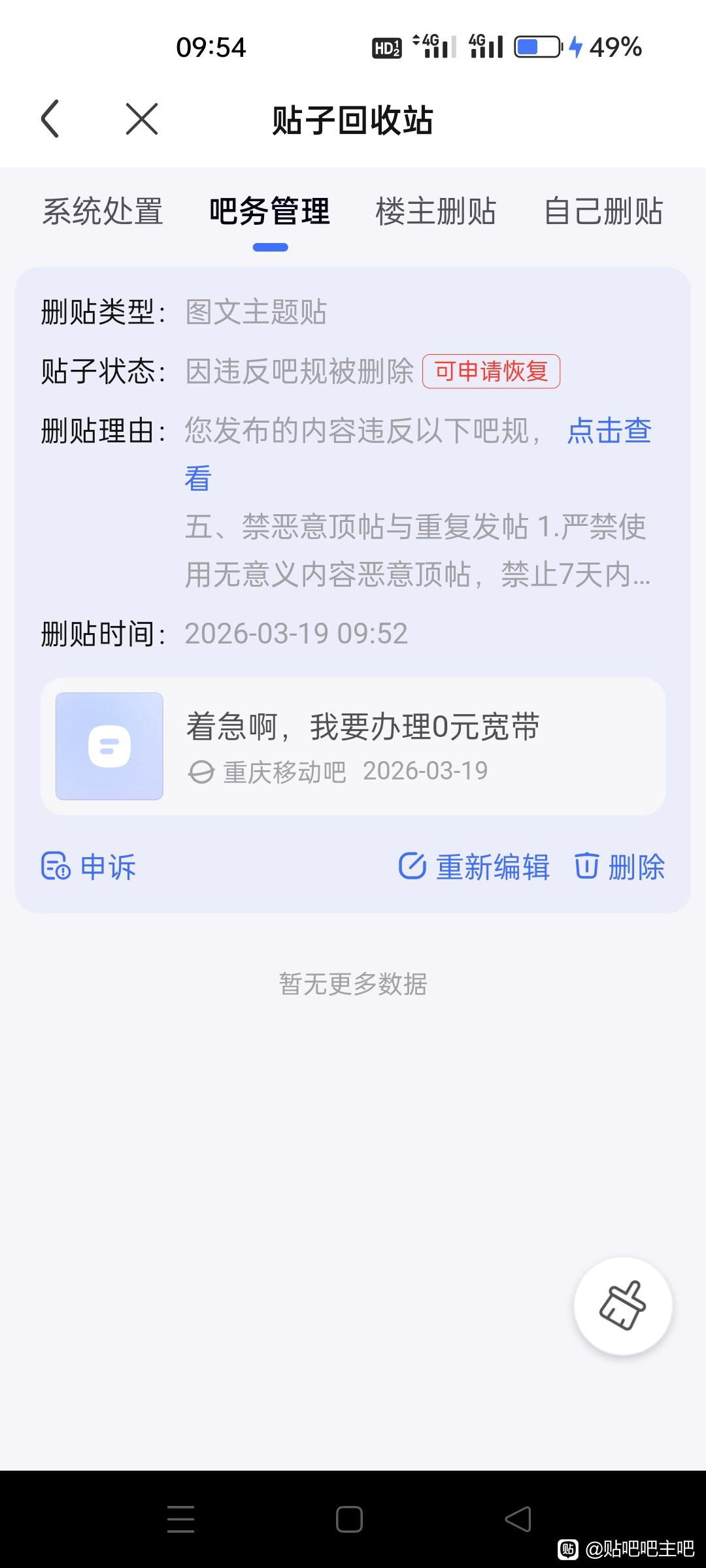The width and height of the screenshot is (706, 1568).
Task: Tap the 点击查看 link for the rules
Action: point(609,431)
